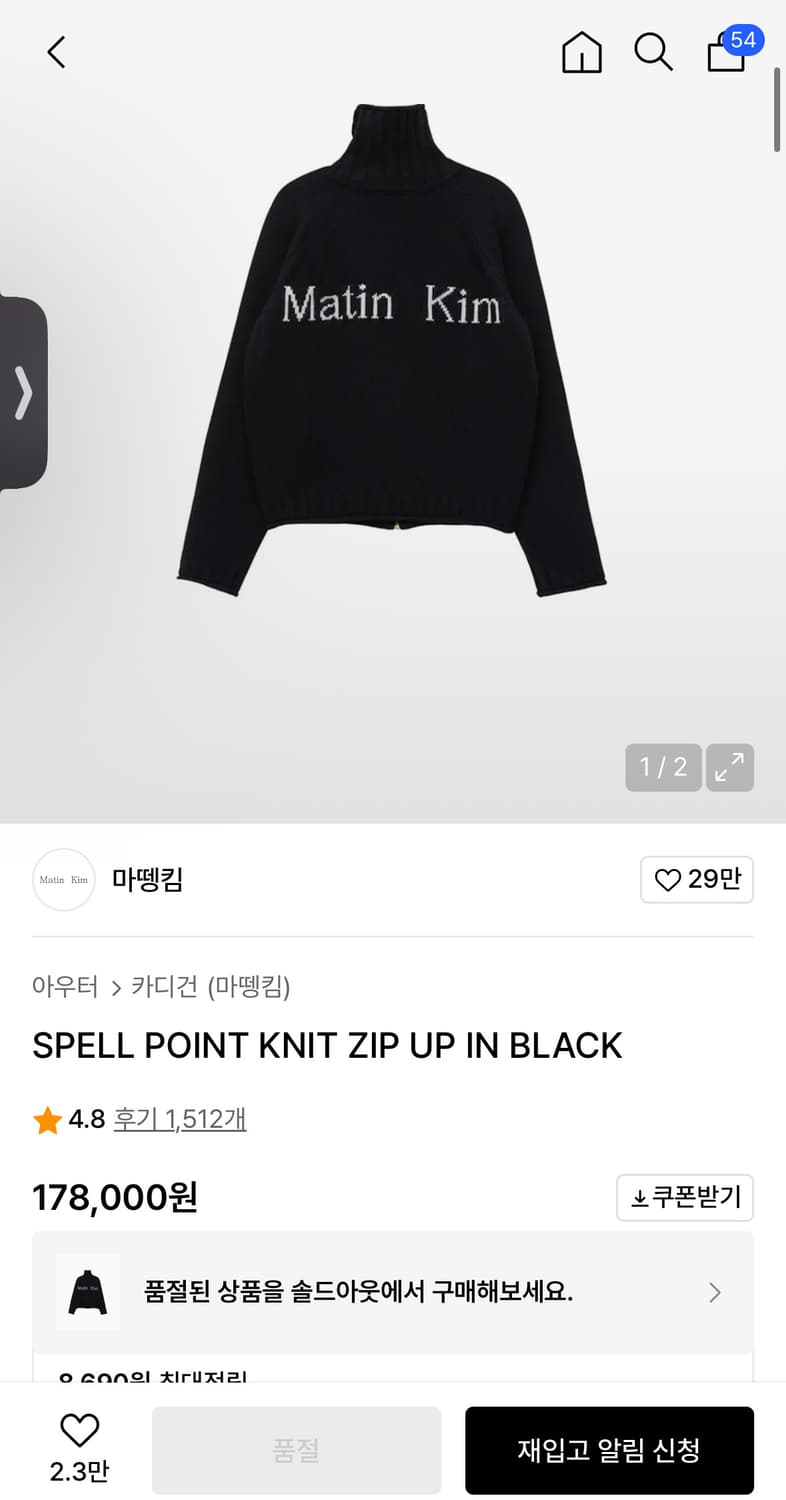Viewport: 786px width, 1500px height.
Task: Go back with the left arrow
Action: click(55, 52)
